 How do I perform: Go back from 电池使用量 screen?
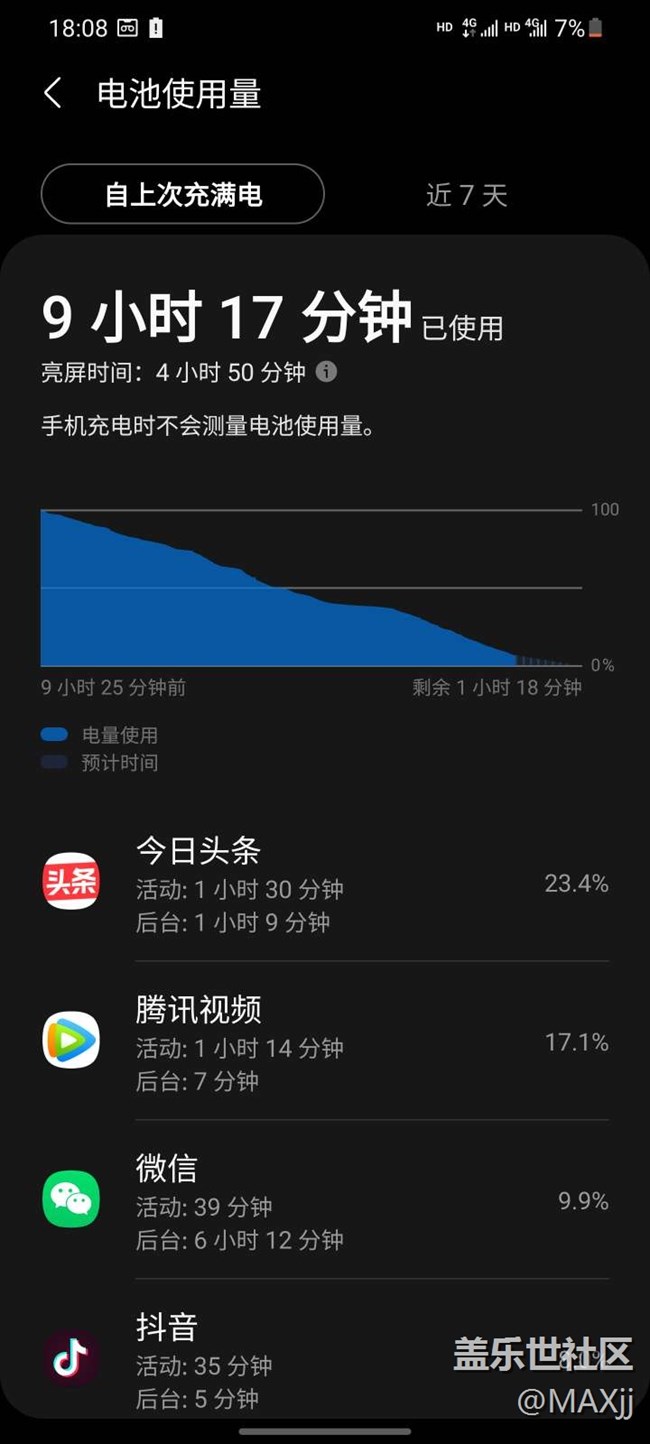(53, 94)
